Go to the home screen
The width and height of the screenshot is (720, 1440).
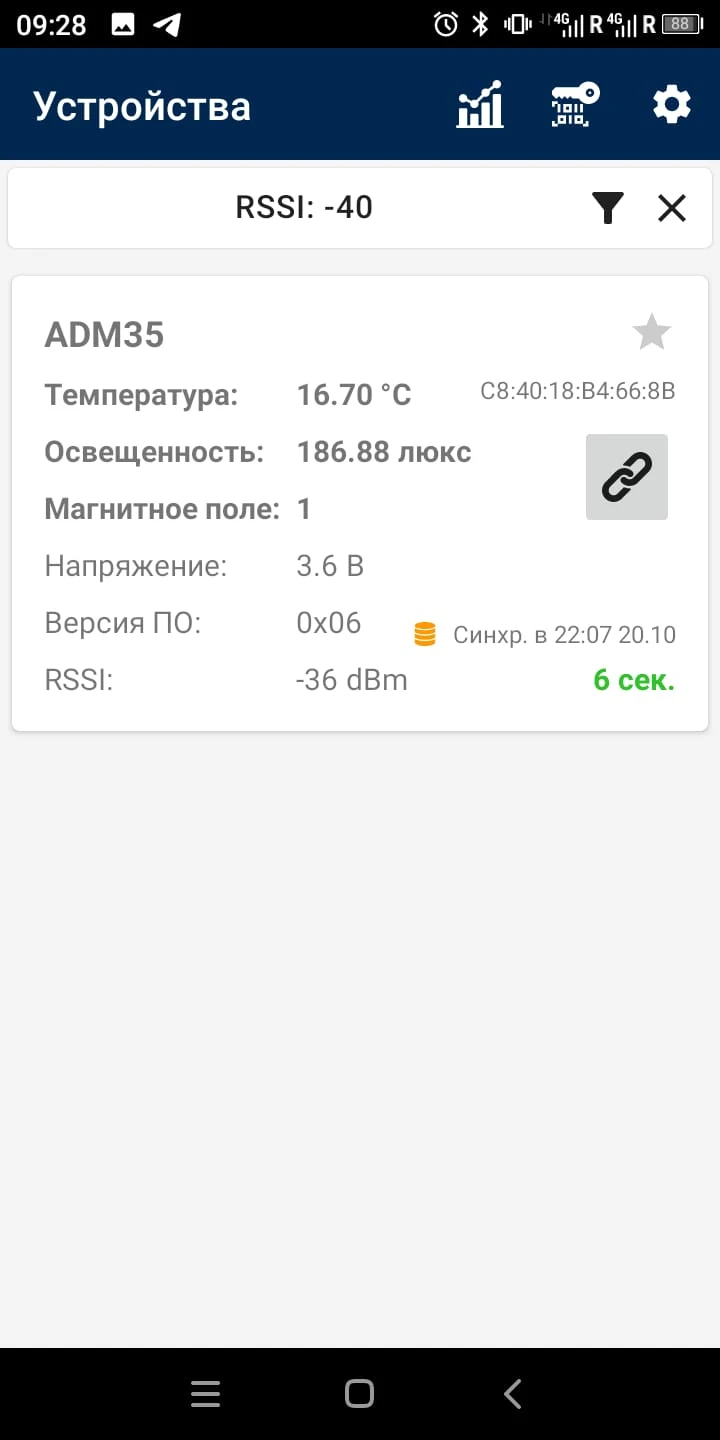359,1394
